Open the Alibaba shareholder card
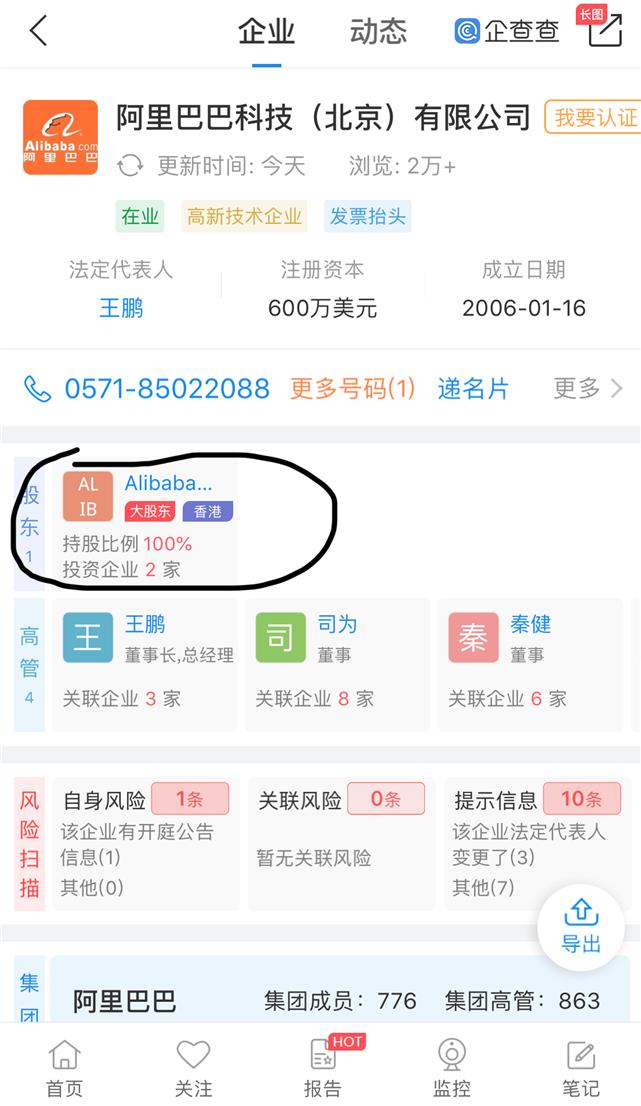The height and width of the screenshot is (1106, 641). (x=147, y=524)
